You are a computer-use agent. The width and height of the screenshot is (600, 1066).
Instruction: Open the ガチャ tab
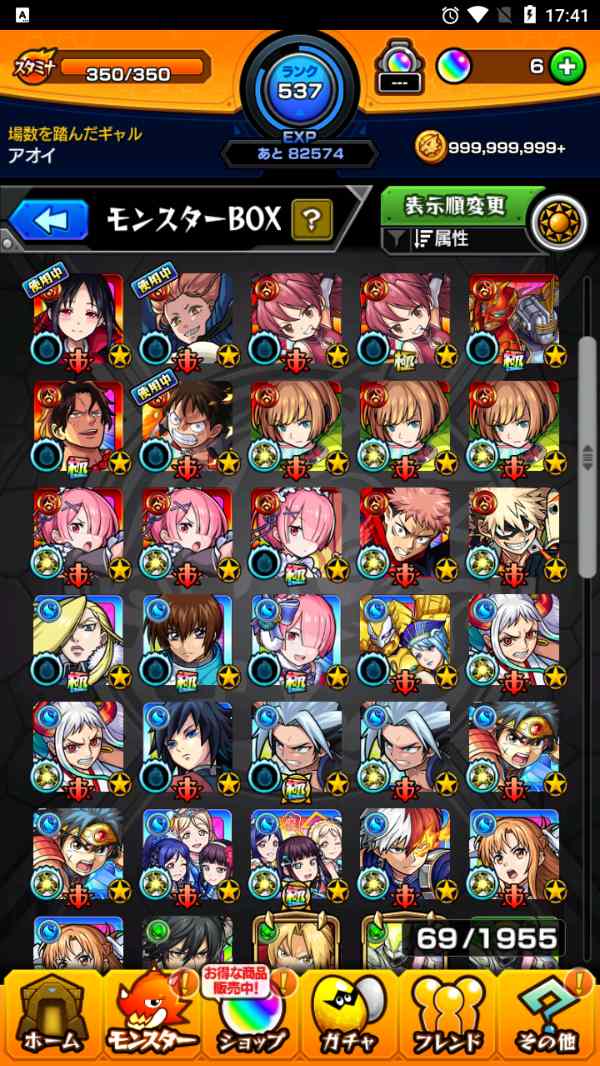pos(350,1015)
